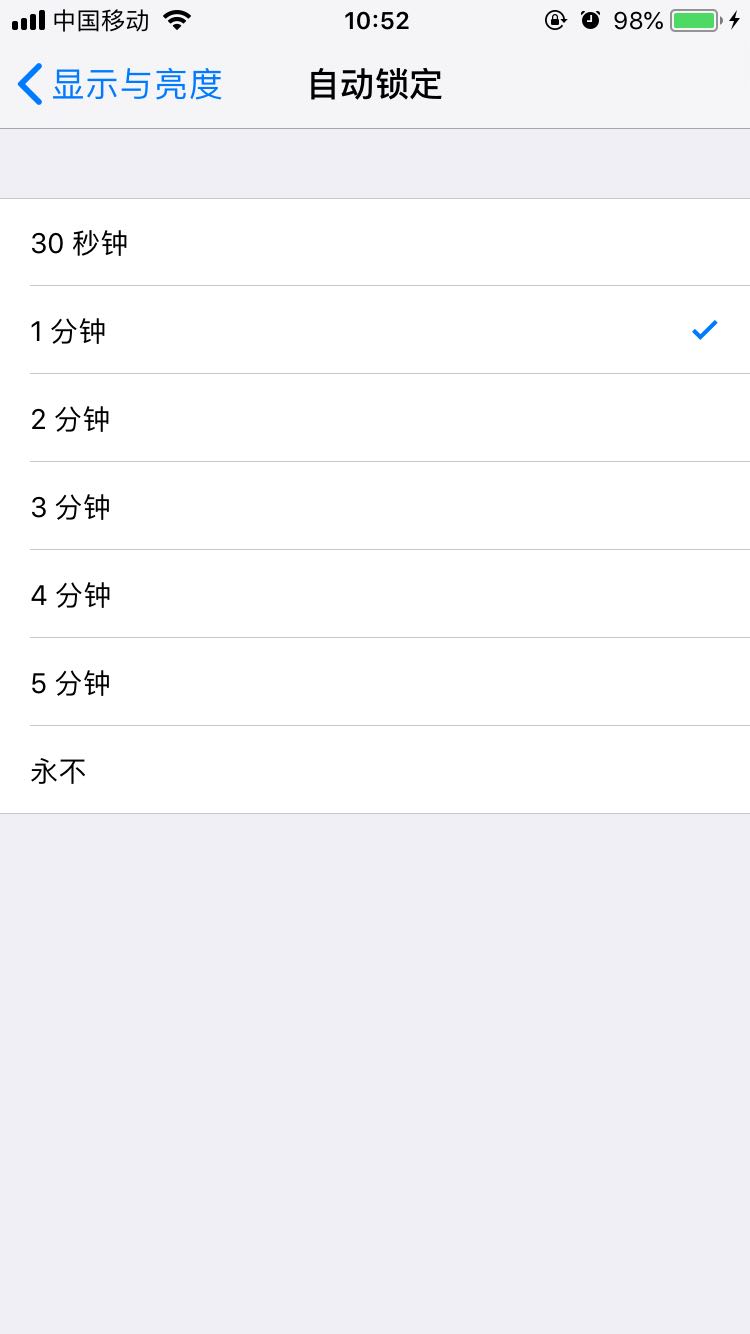The height and width of the screenshot is (1334, 750).
Task: Choose 永不 to disable auto-lock
Action: tap(375, 770)
